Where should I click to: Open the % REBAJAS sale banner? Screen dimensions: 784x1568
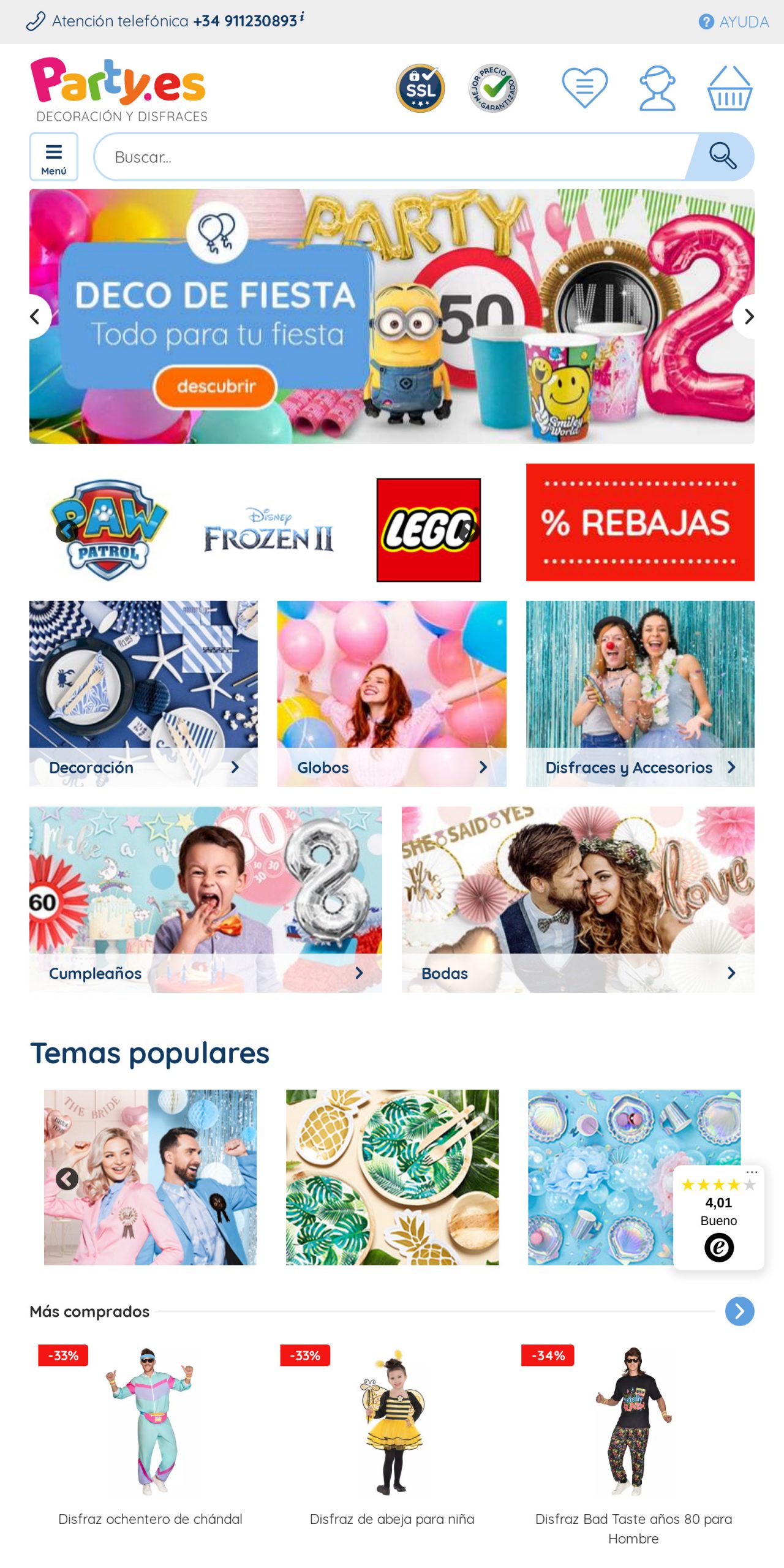640,522
